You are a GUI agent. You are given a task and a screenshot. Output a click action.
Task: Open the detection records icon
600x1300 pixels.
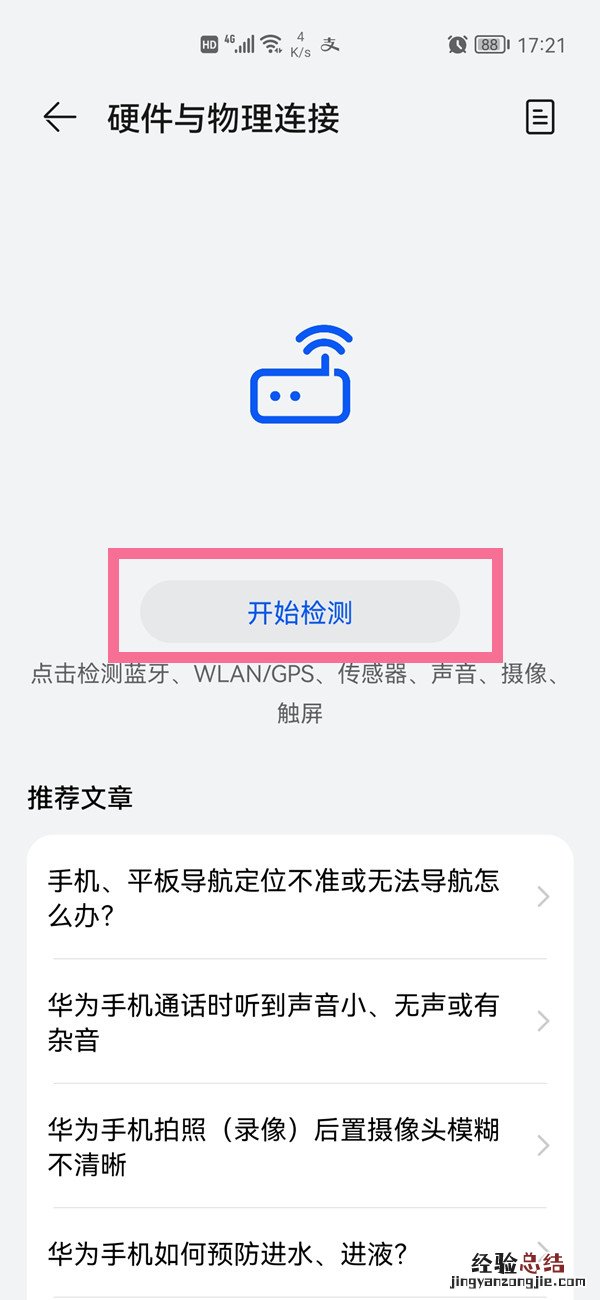539,118
